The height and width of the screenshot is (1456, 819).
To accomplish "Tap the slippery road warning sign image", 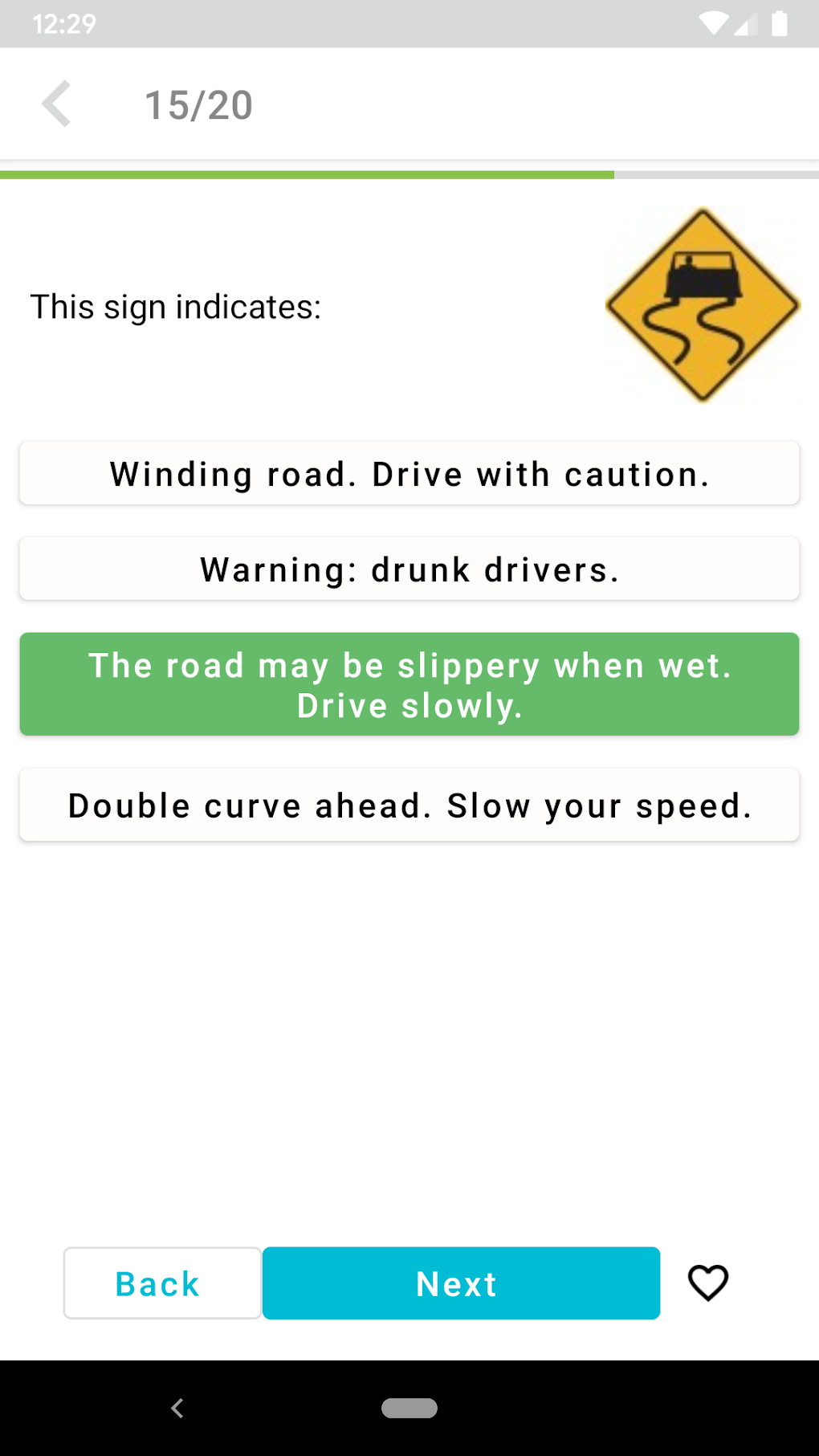I will [x=703, y=304].
